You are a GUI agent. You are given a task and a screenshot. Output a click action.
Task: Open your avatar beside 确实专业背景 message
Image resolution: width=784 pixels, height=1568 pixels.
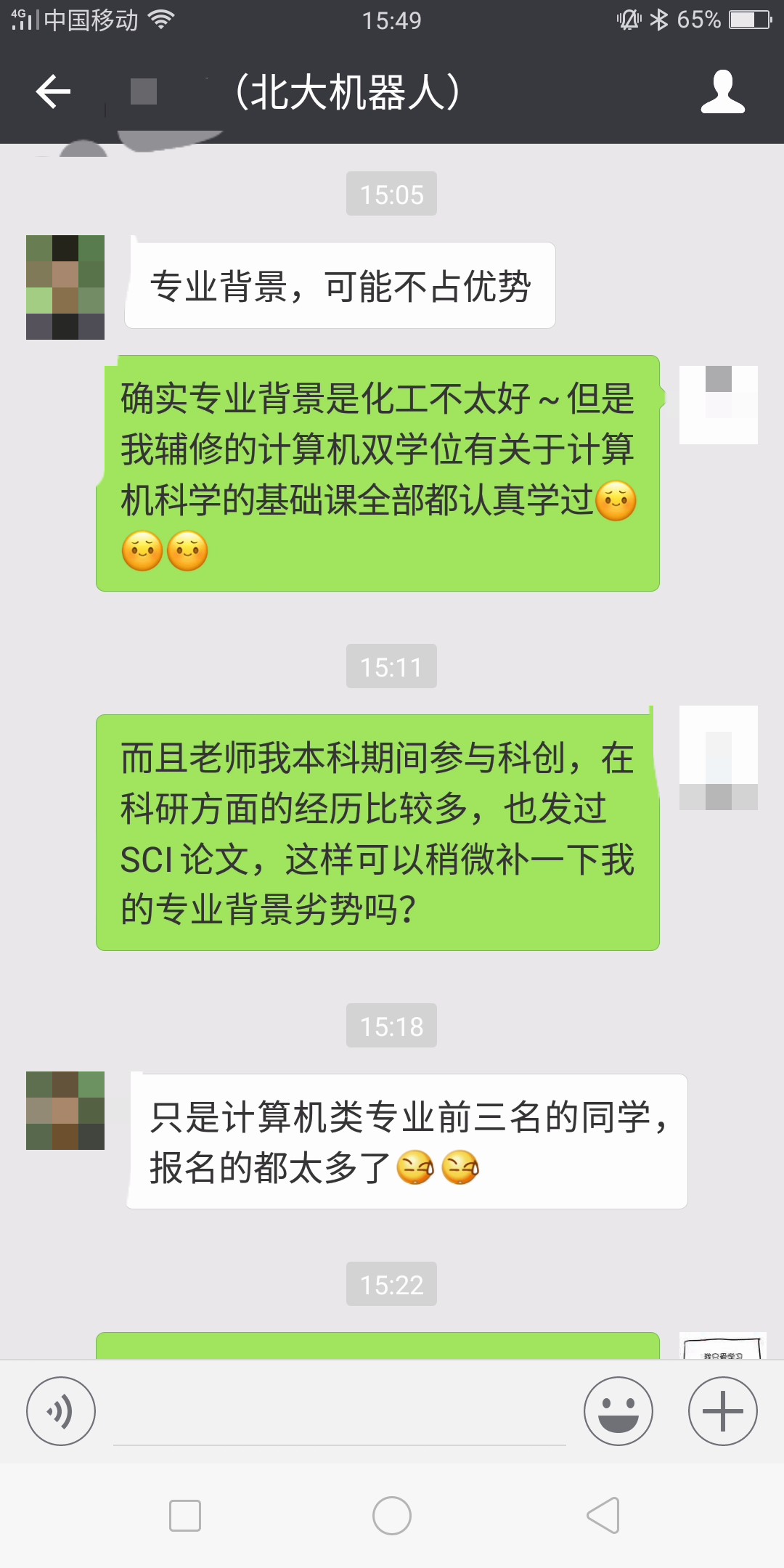point(718,405)
